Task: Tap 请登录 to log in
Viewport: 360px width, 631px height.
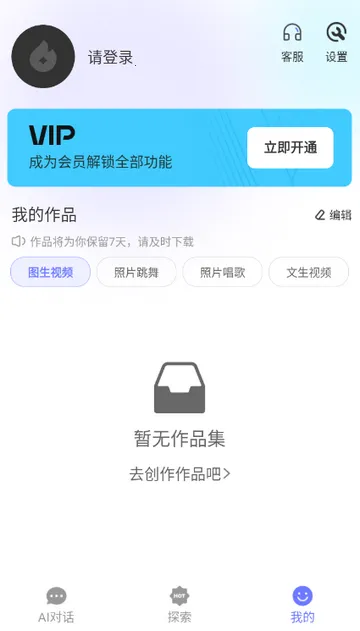Action: pyautogui.click(x=111, y=58)
